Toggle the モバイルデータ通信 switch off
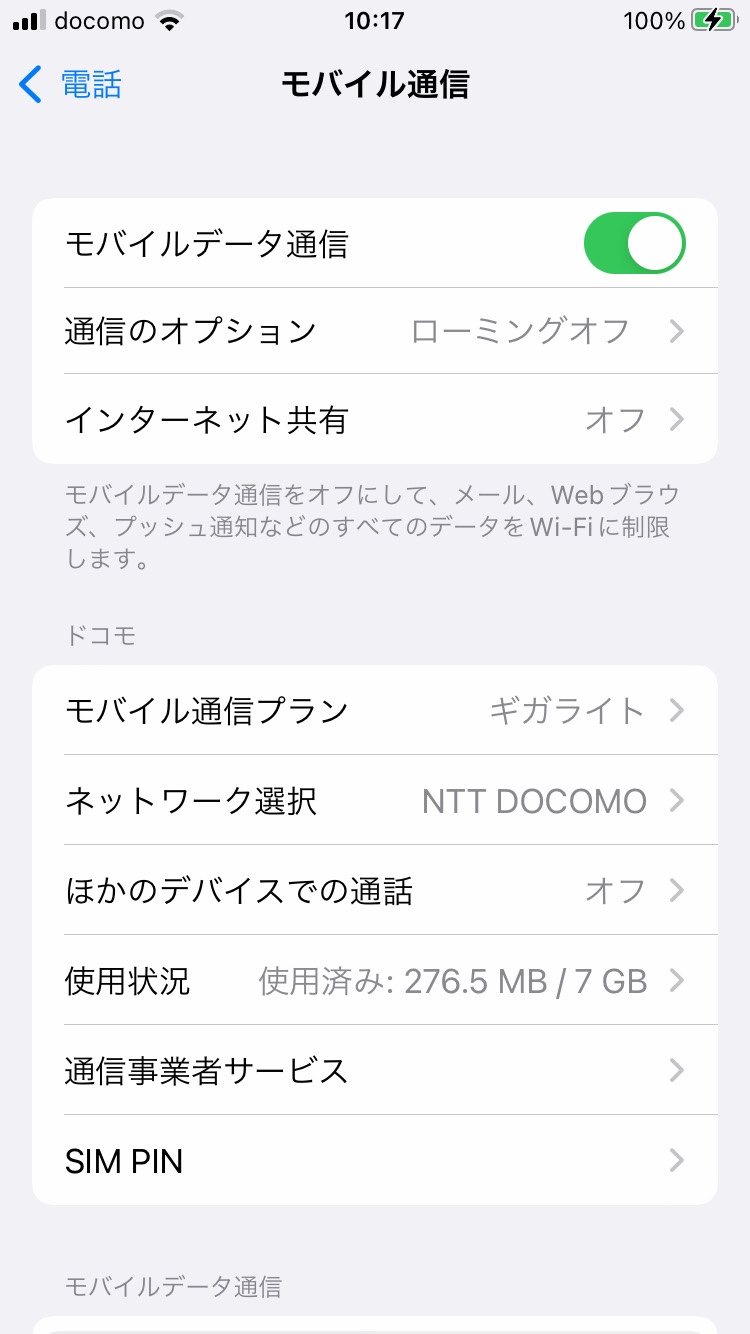The width and height of the screenshot is (750, 1334). (634, 243)
